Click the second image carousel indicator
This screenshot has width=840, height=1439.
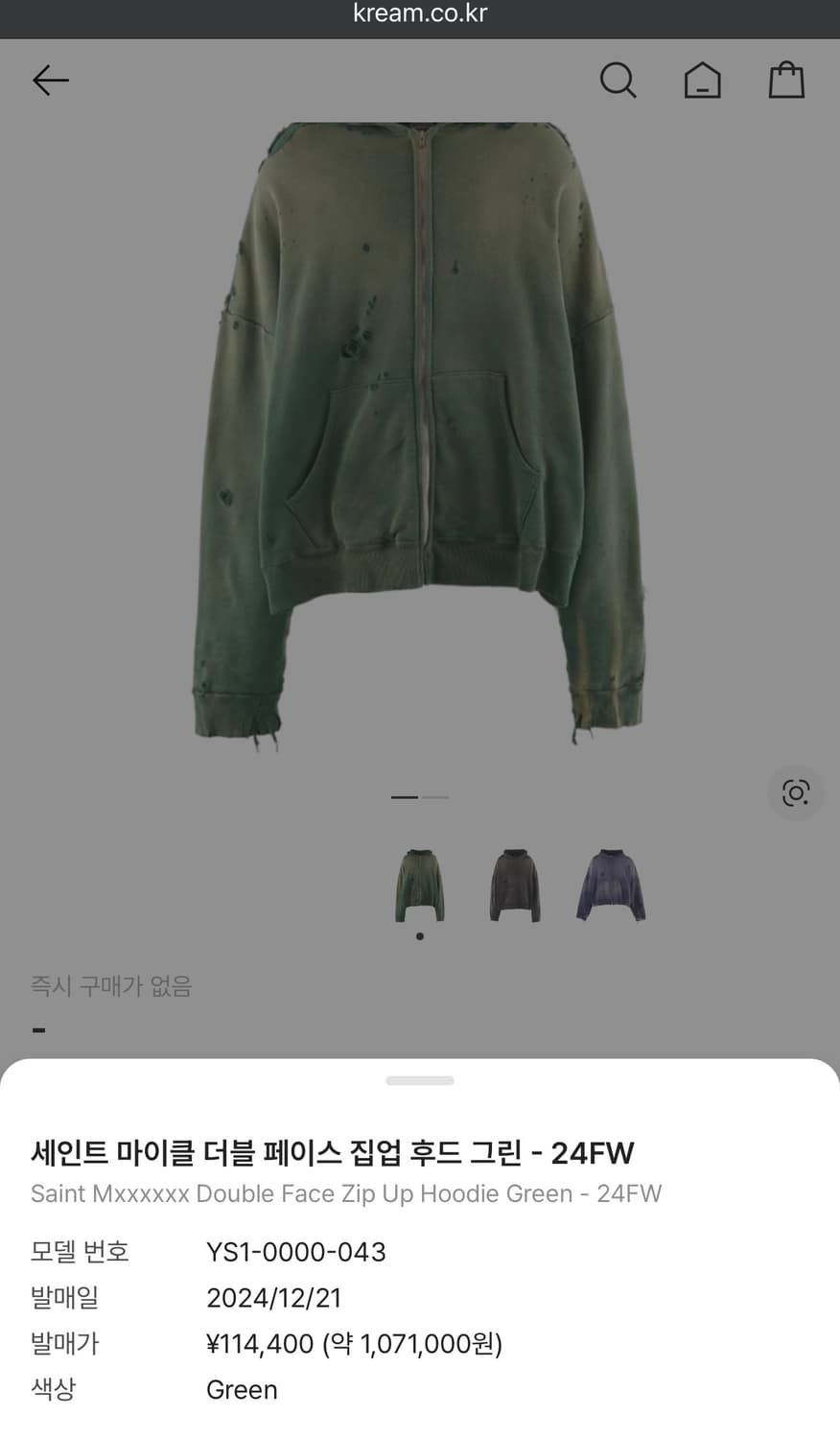(436, 797)
